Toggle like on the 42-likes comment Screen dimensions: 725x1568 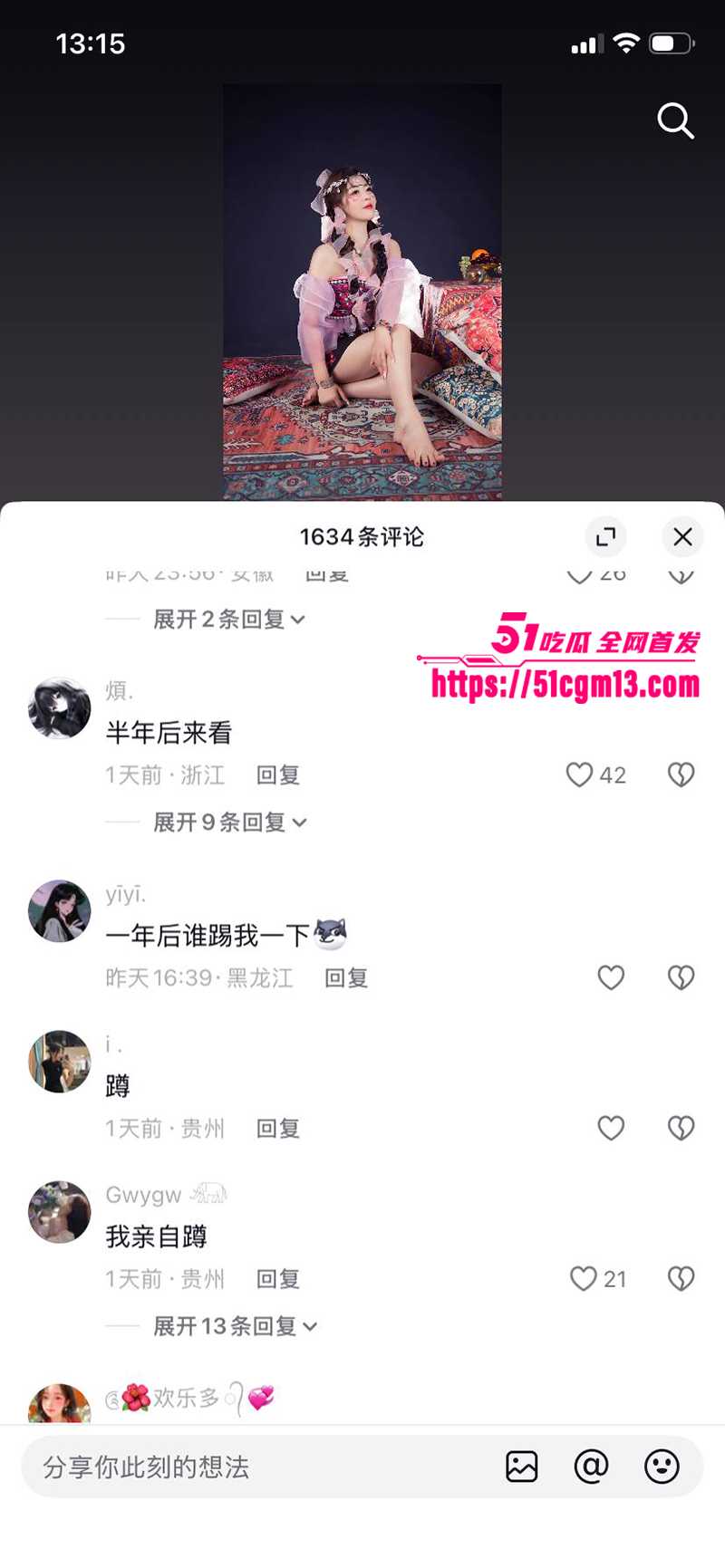580,774
